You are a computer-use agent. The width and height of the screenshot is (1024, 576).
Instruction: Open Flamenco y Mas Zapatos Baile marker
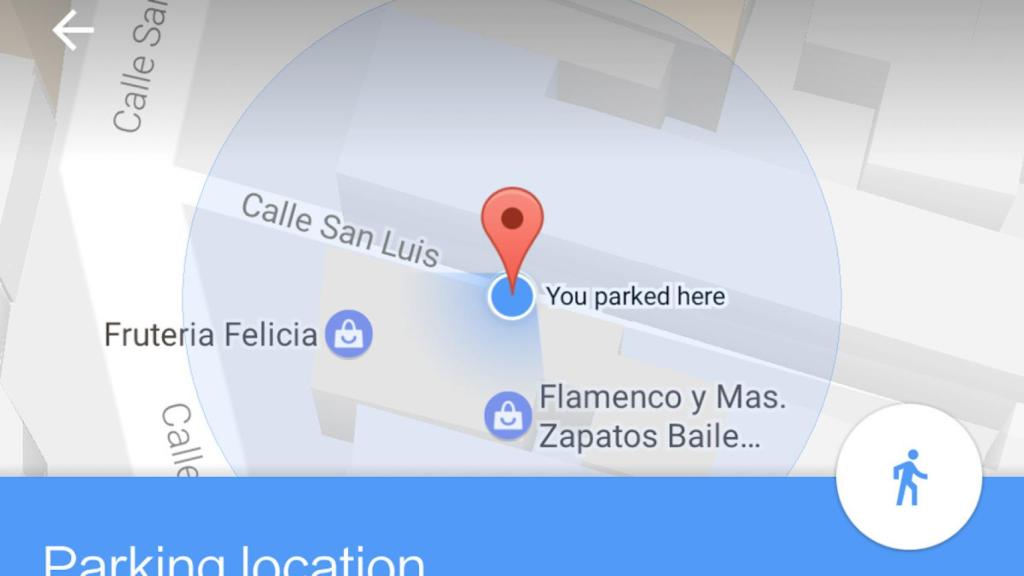pyautogui.click(x=508, y=416)
